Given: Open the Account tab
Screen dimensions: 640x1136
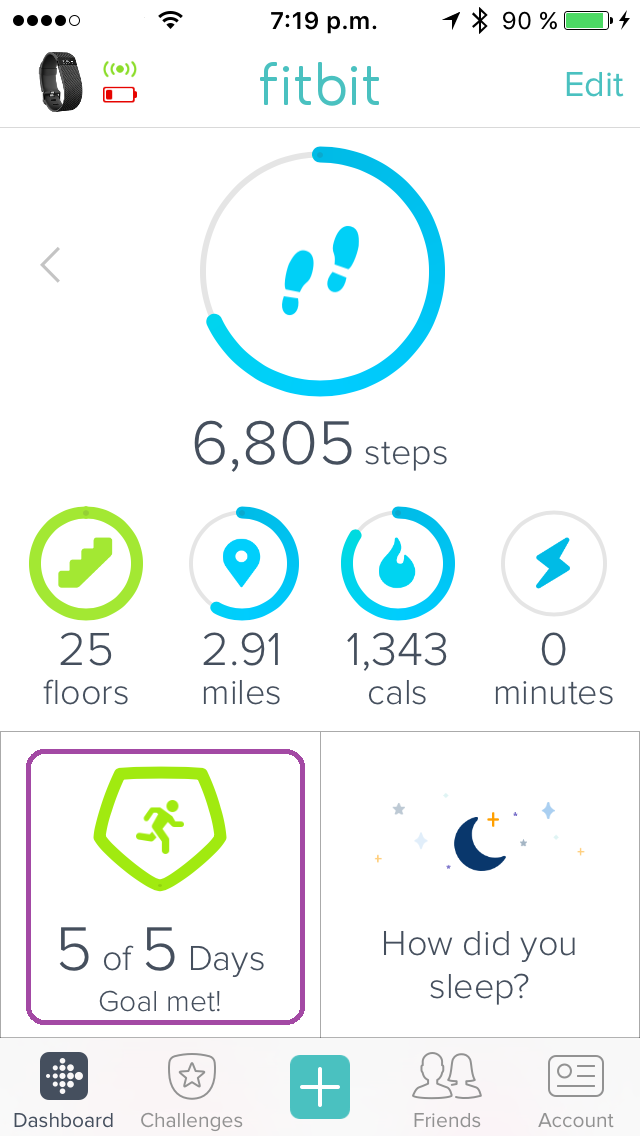Looking at the screenshot, I should [576, 1091].
